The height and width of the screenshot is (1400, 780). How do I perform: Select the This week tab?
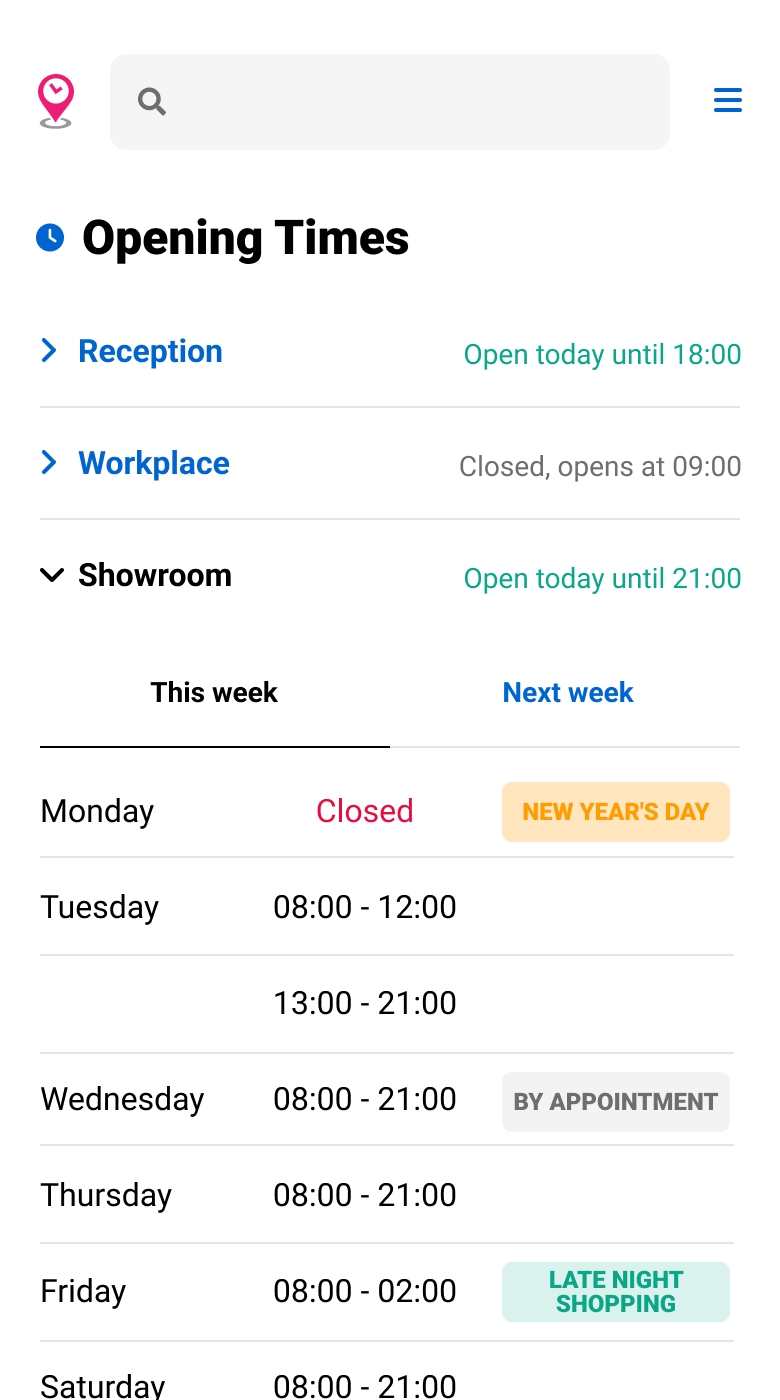[214, 693]
